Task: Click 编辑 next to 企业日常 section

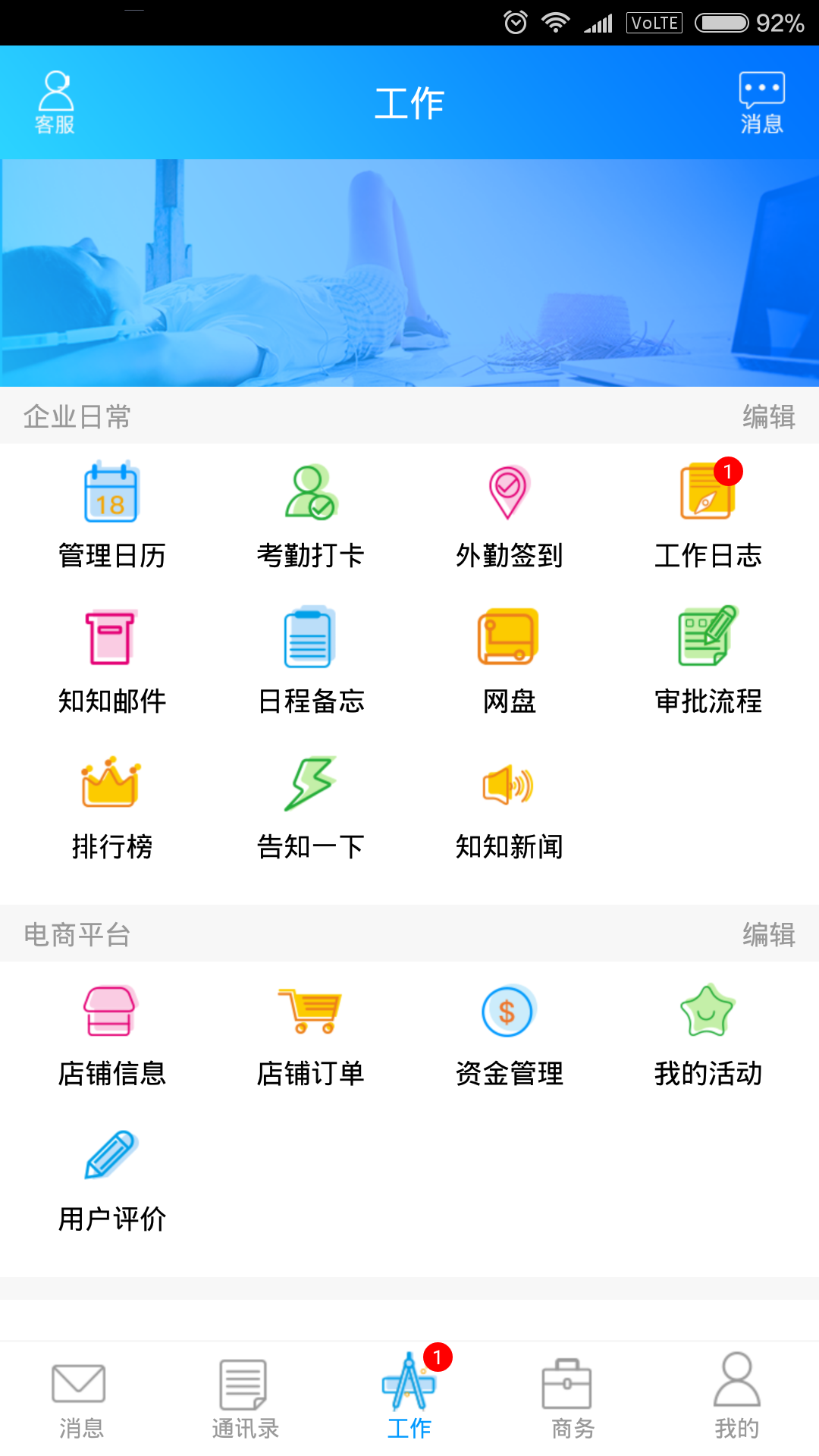Action: click(x=770, y=416)
